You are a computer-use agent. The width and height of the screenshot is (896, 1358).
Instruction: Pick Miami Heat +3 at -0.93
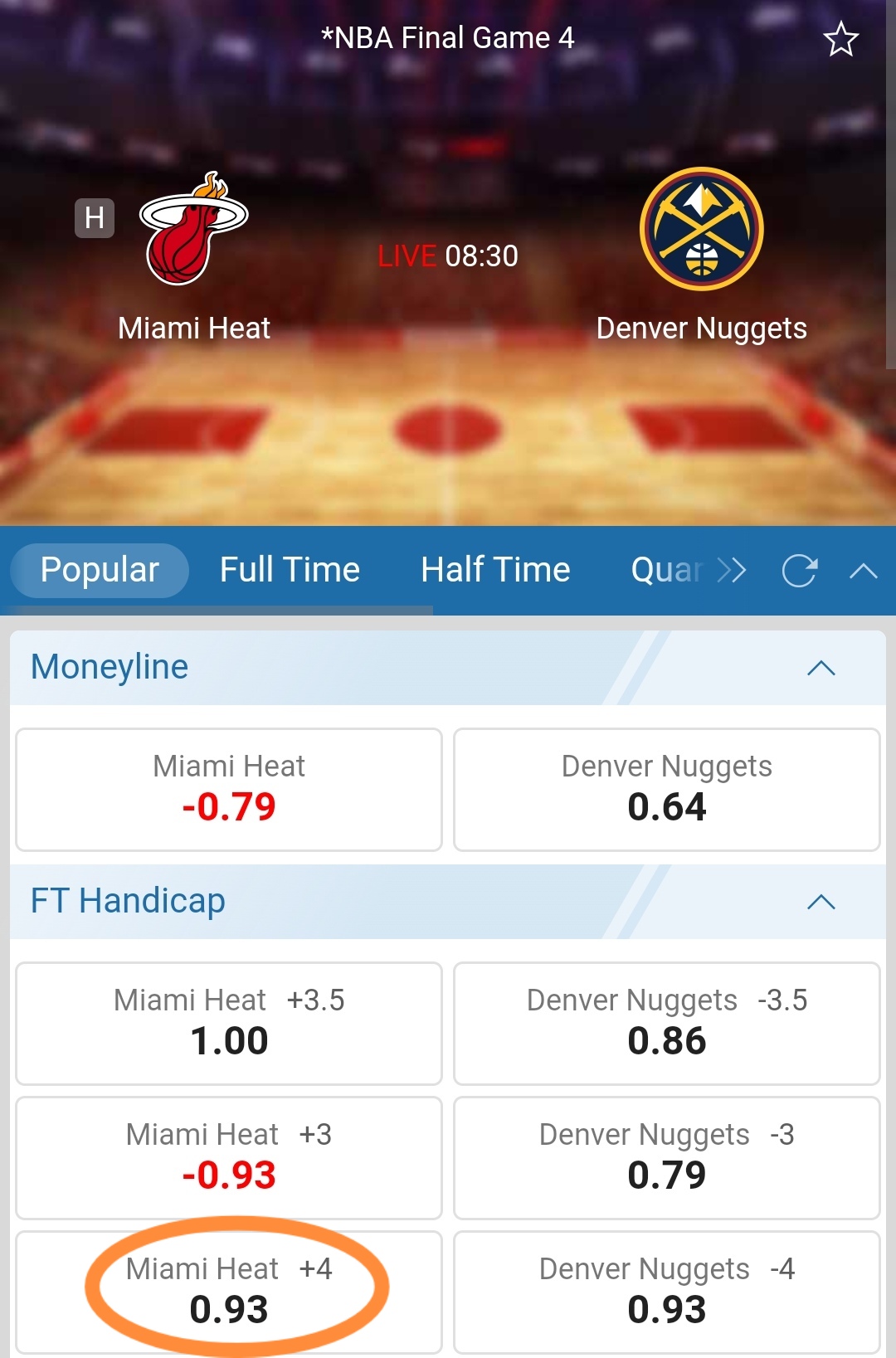[229, 1157]
